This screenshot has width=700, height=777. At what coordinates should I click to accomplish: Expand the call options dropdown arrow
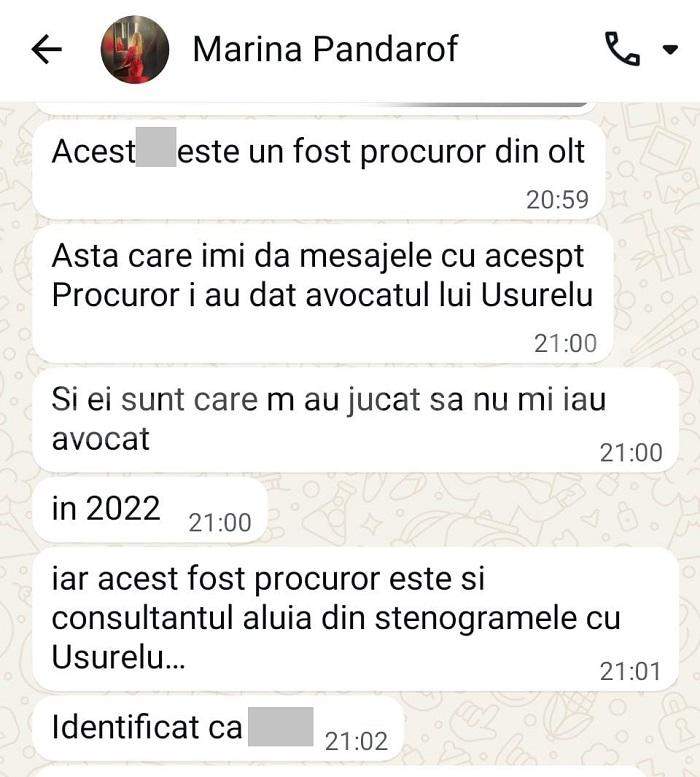[x=669, y=49]
